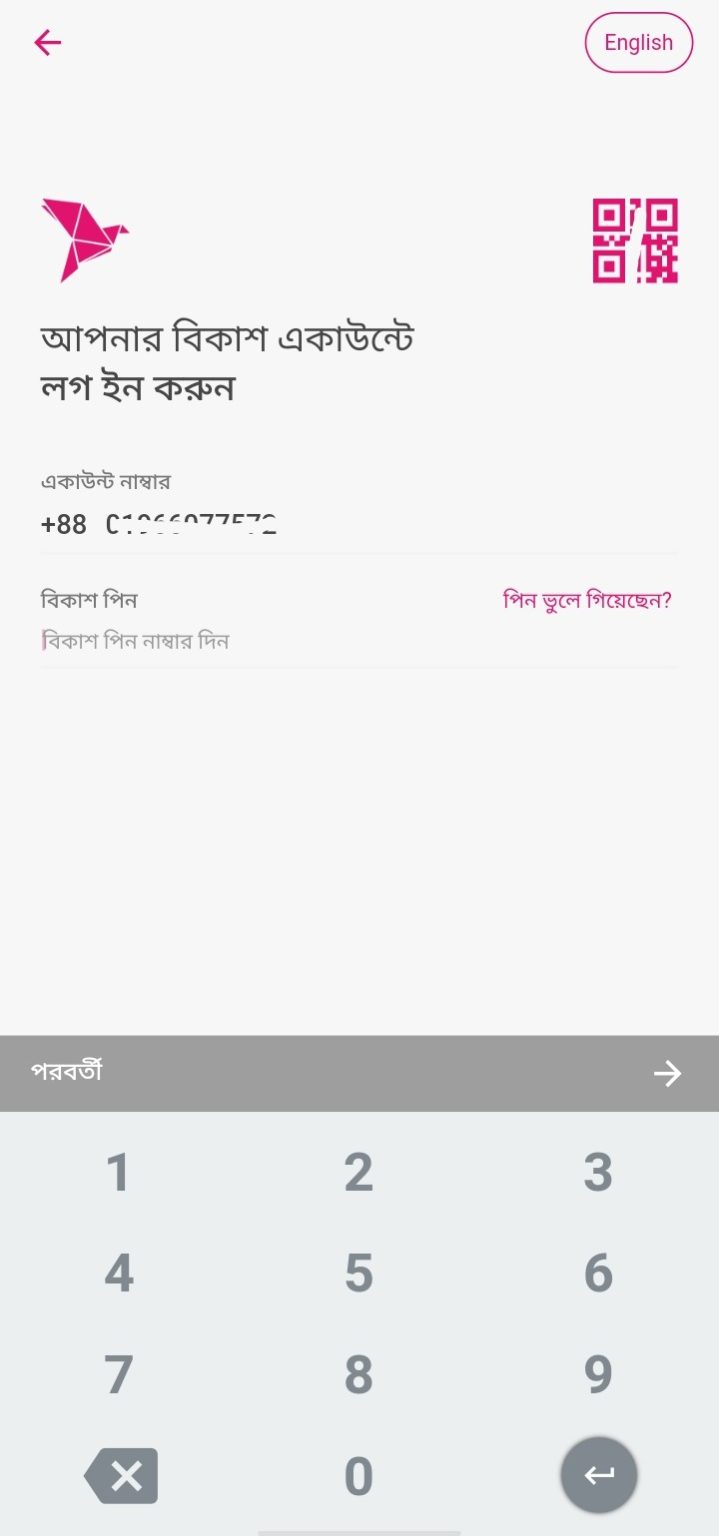
Task: Tap the enter key on the keypad
Action: (x=598, y=1475)
